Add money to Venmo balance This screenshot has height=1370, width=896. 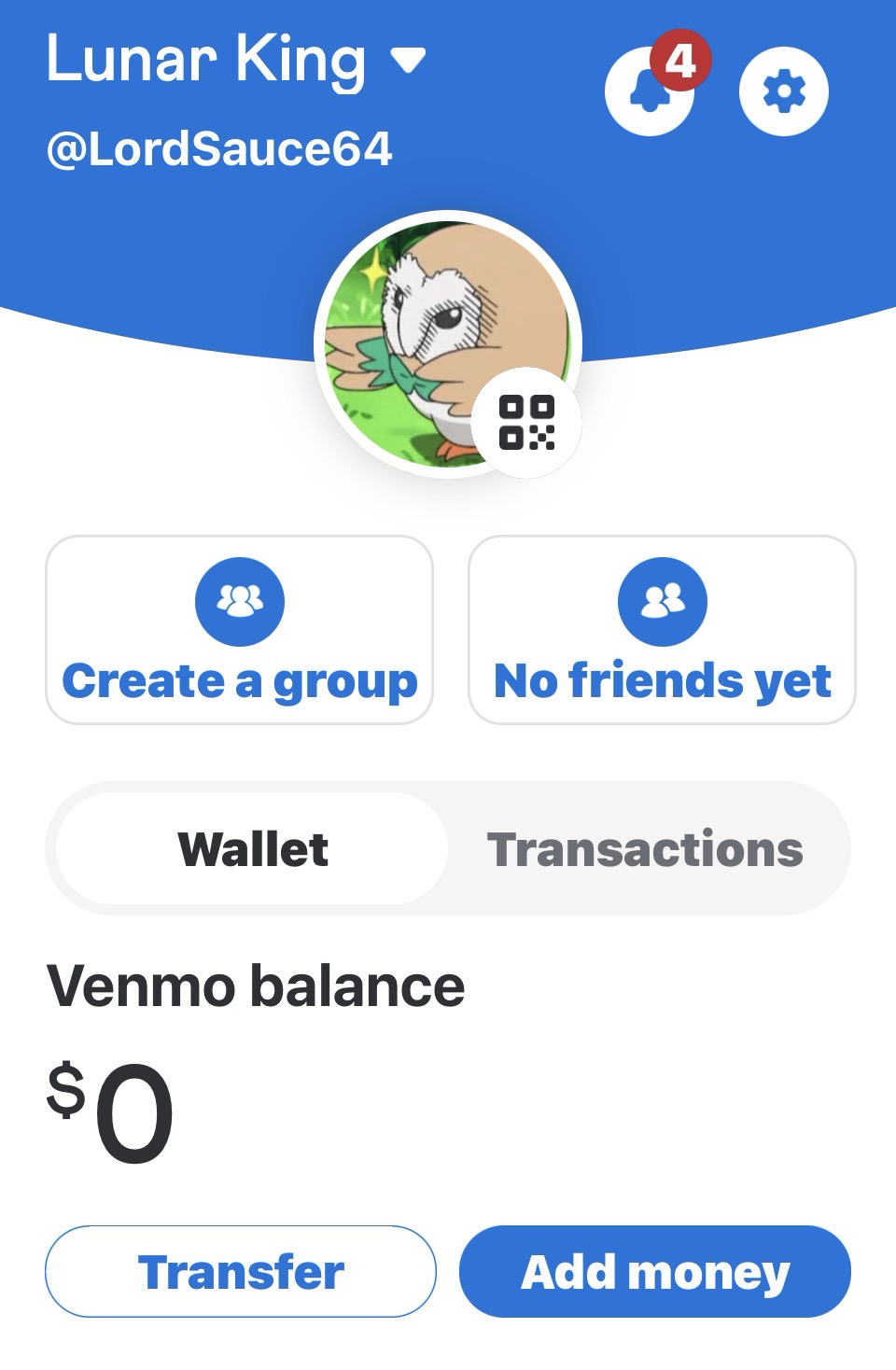point(655,1271)
